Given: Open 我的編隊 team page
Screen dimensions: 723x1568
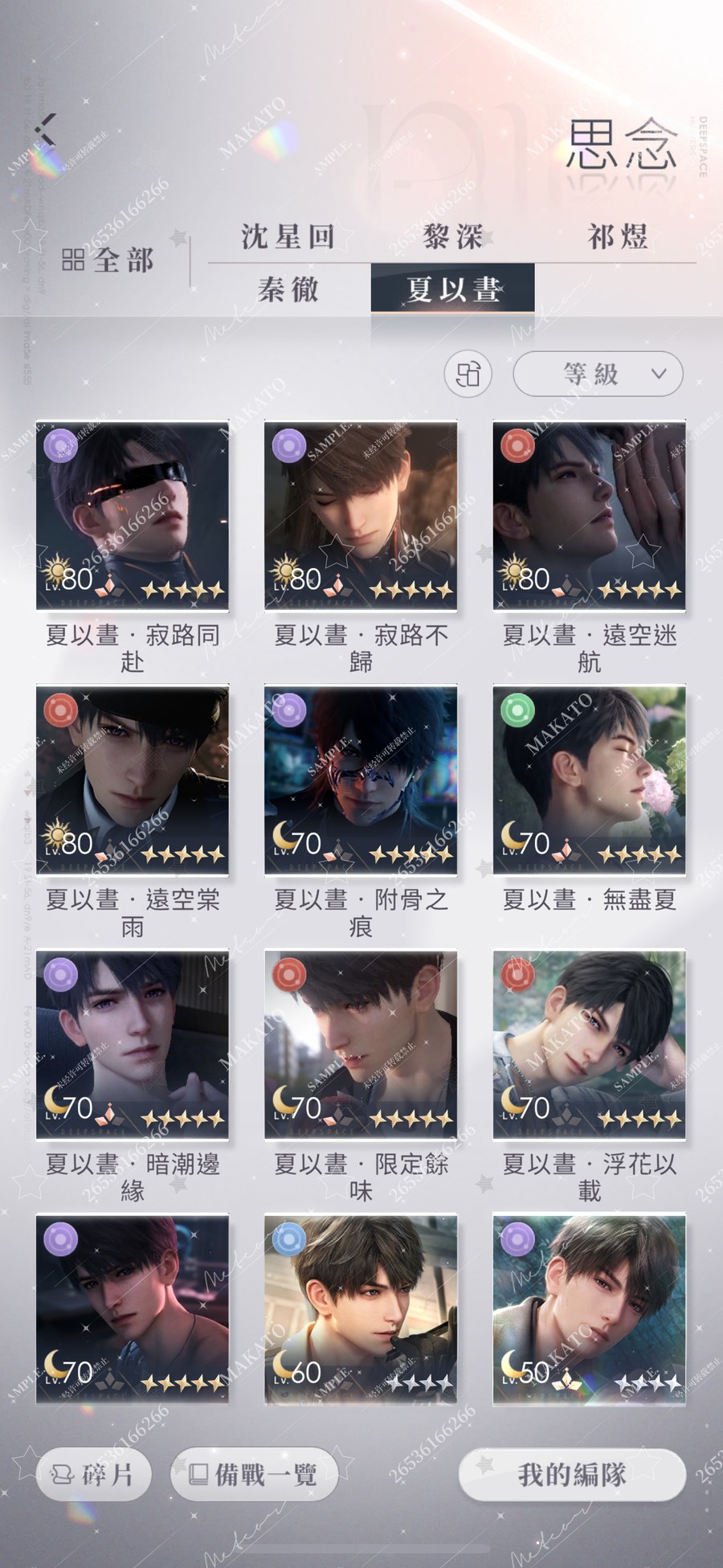Looking at the screenshot, I should tap(572, 1475).
